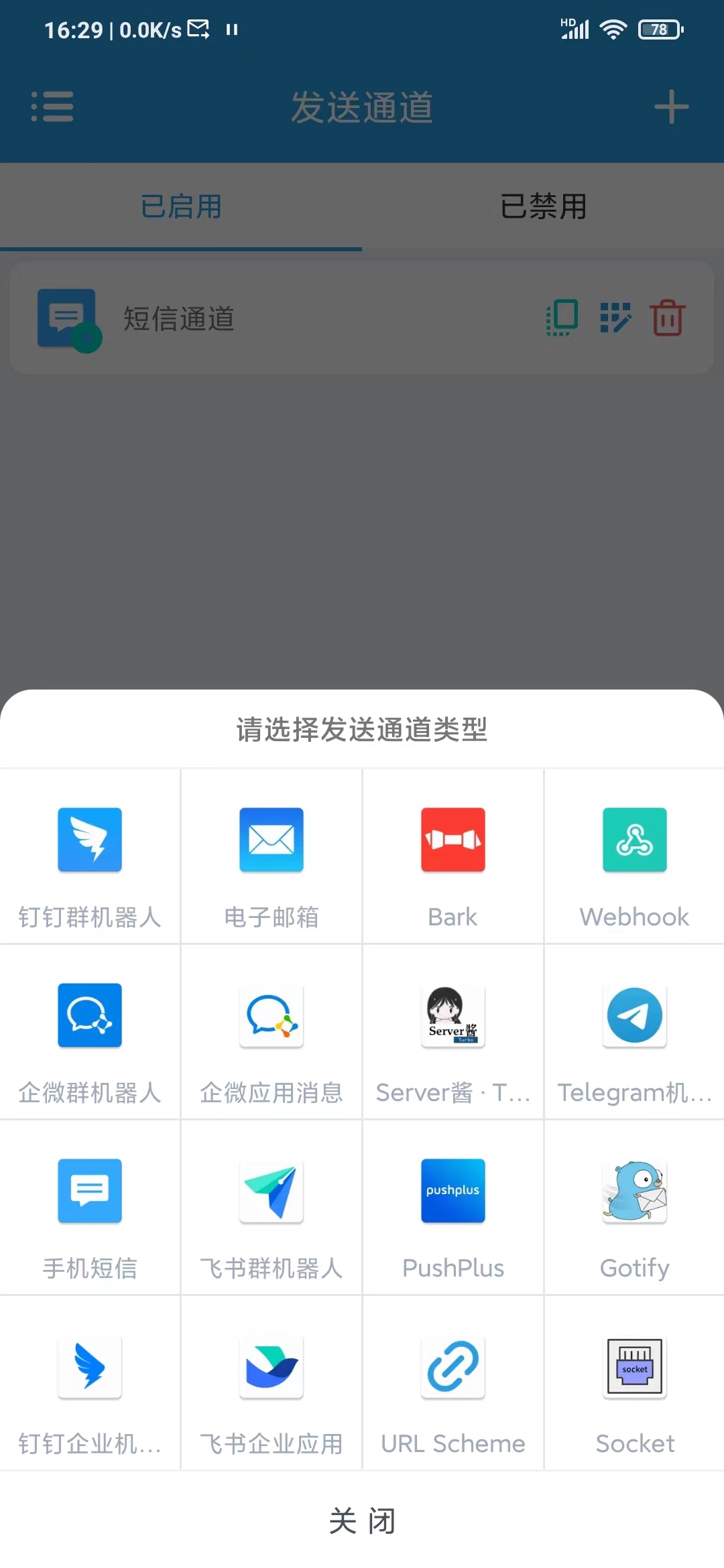Dismiss the sheet with 关闭
The height and width of the screenshot is (1568, 724).
click(362, 1521)
